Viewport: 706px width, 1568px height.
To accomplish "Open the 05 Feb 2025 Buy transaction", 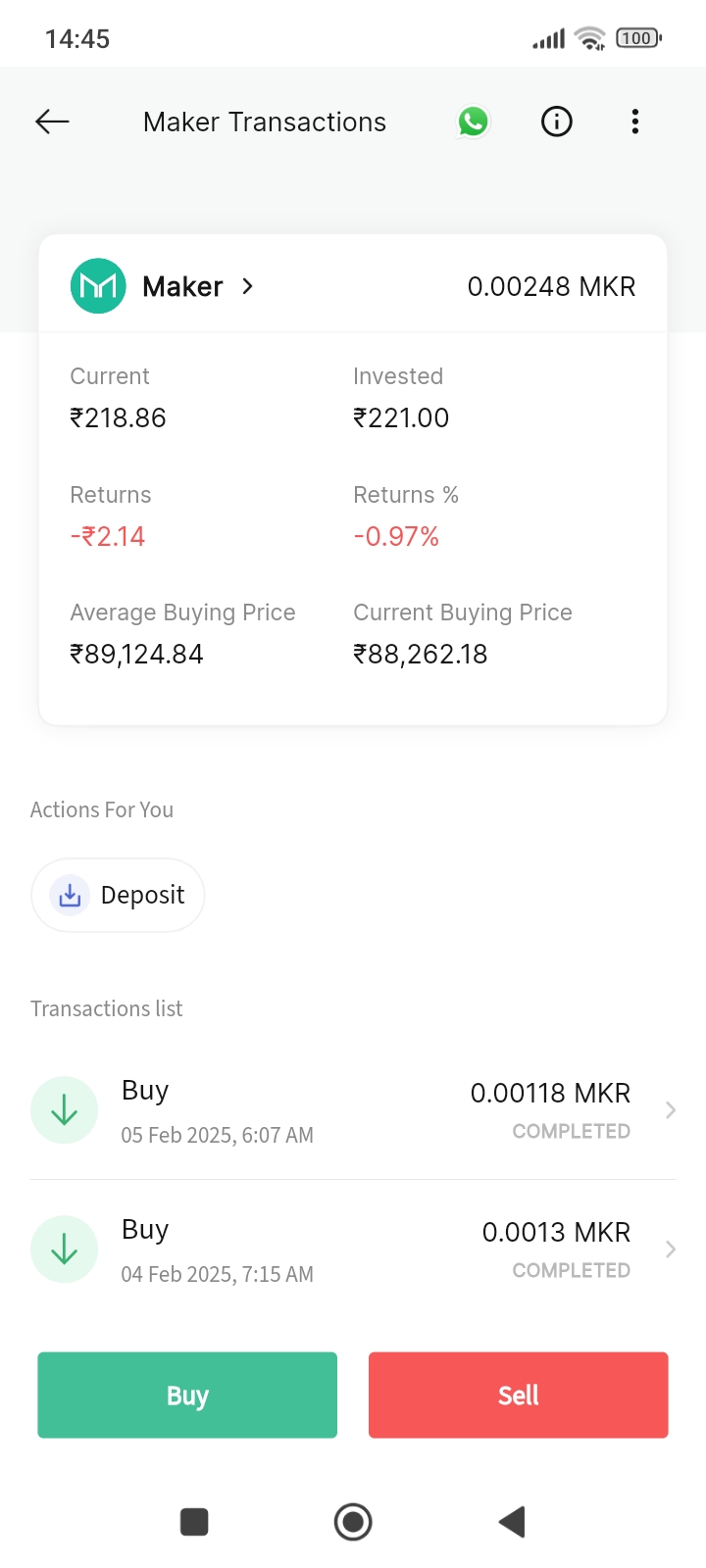I will (x=353, y=1110).
